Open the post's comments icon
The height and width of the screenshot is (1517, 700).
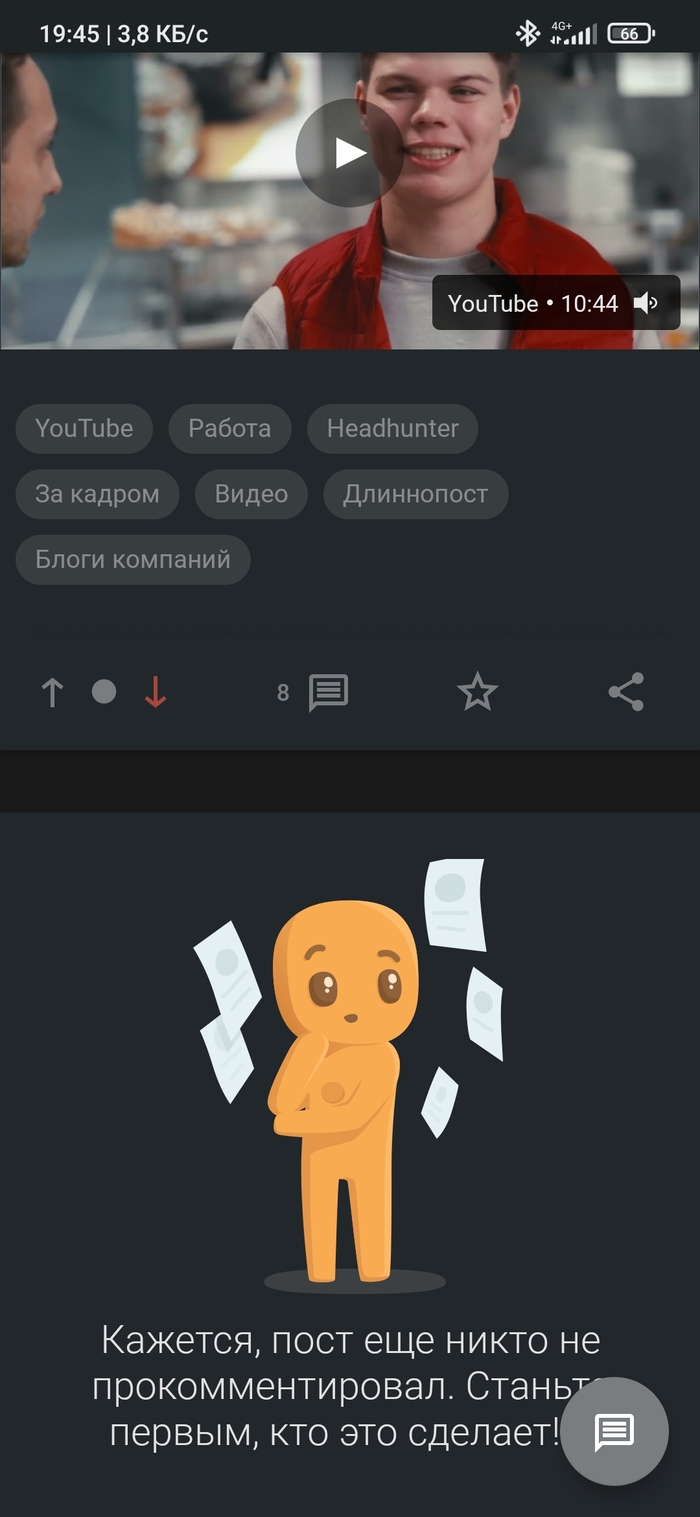pos(328,692)
